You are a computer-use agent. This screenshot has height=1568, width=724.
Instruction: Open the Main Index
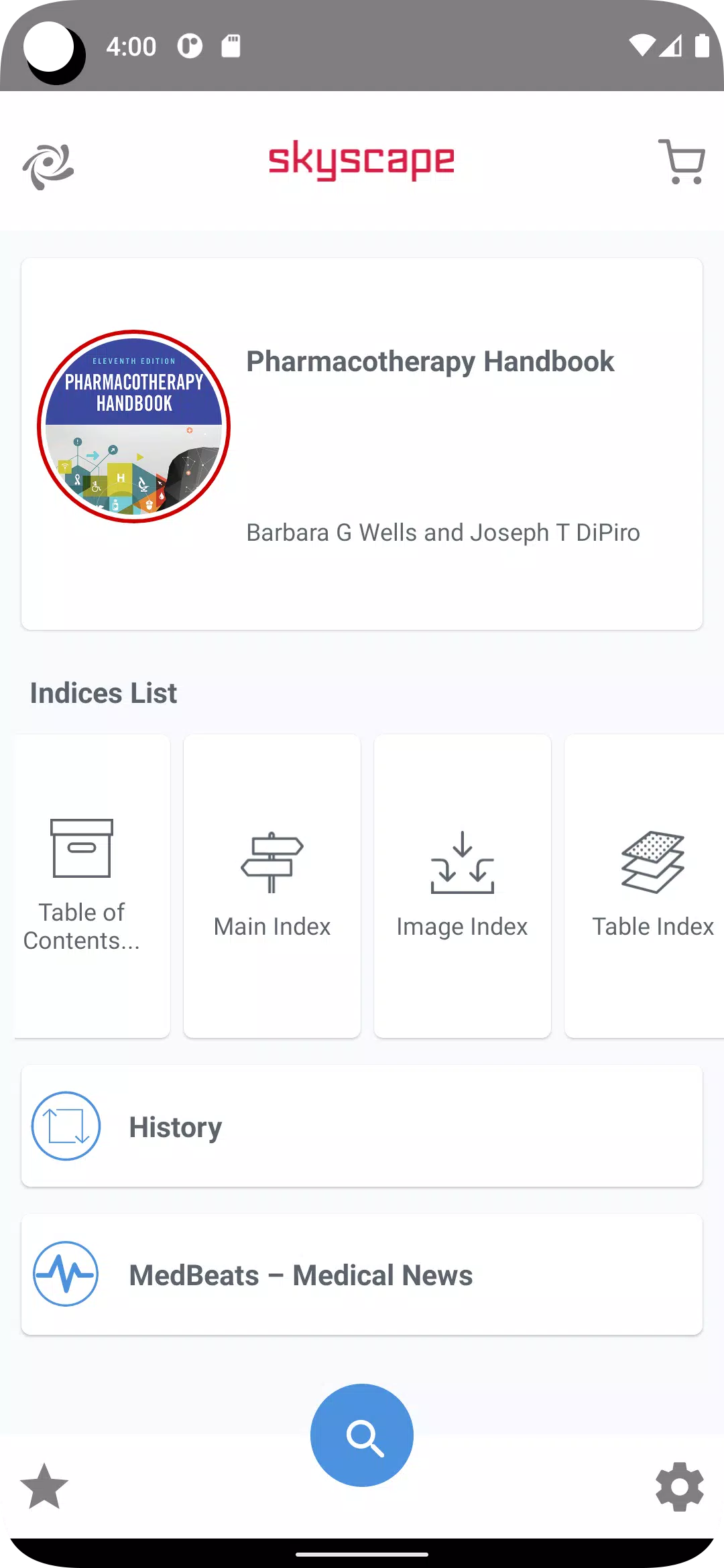coord(272,886)
